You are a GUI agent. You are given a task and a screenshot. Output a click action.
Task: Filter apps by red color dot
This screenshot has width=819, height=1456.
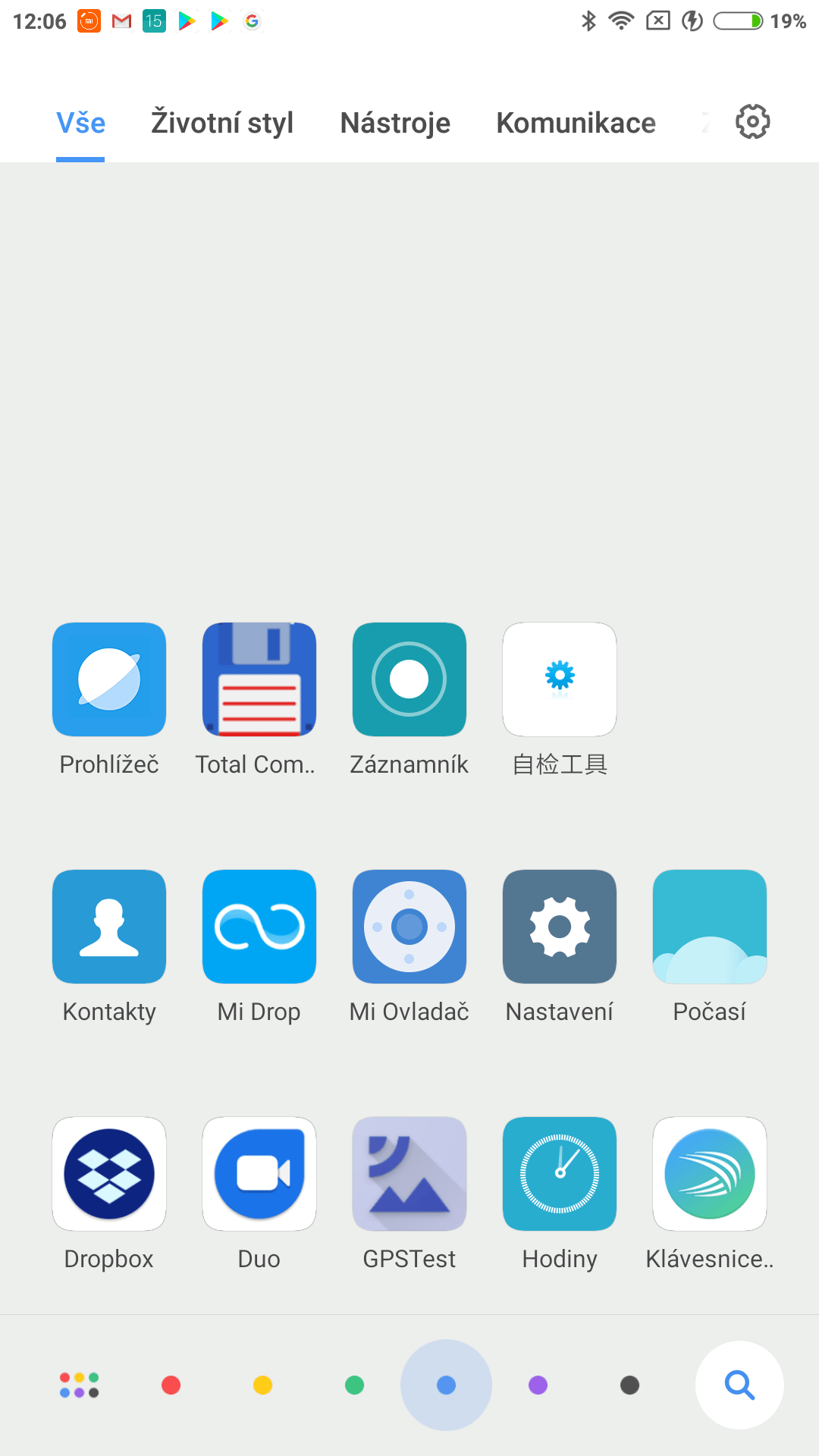click(x=171, y=1385)
